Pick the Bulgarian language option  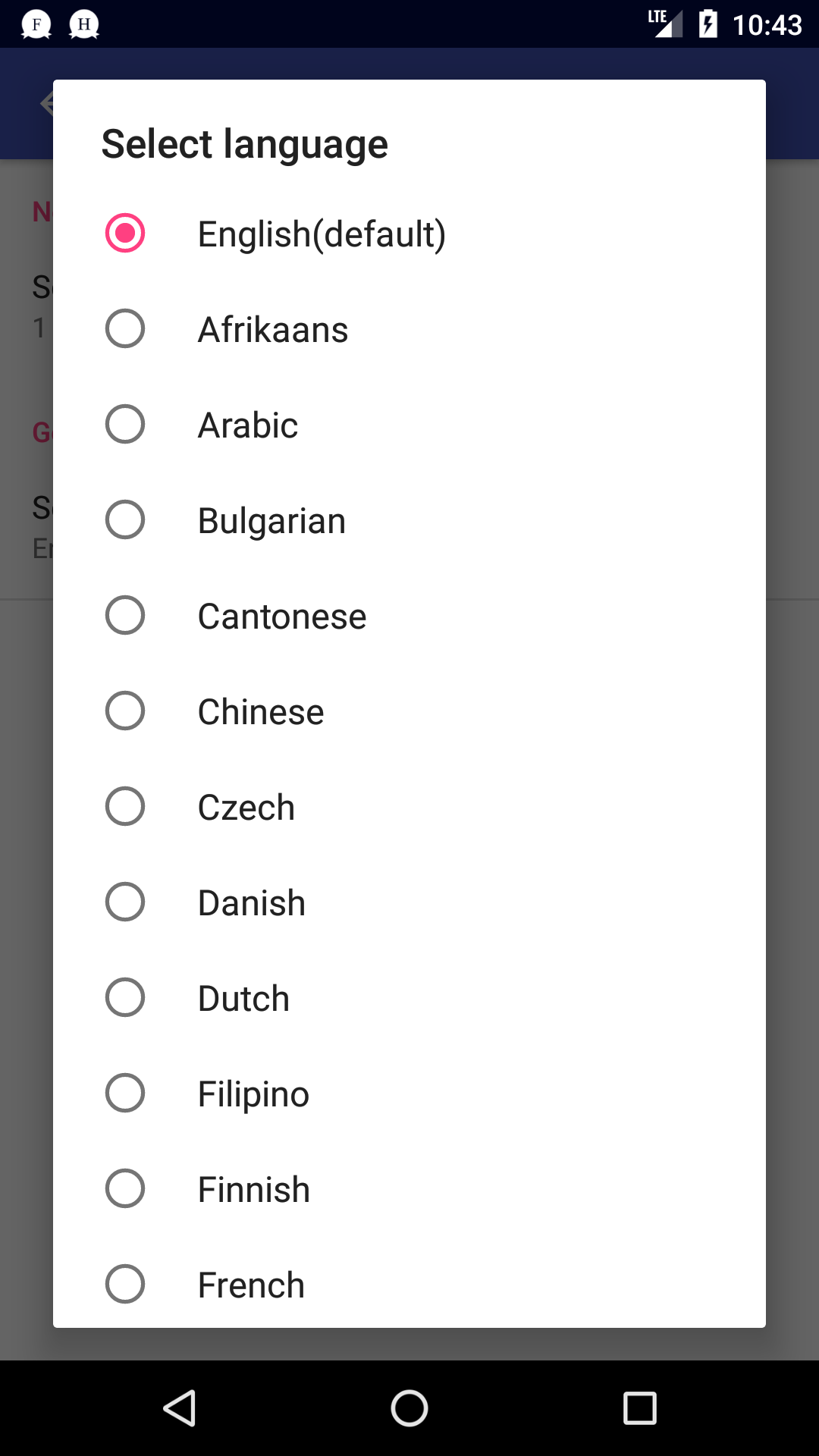pyautogui.click(x=409, y=519)
